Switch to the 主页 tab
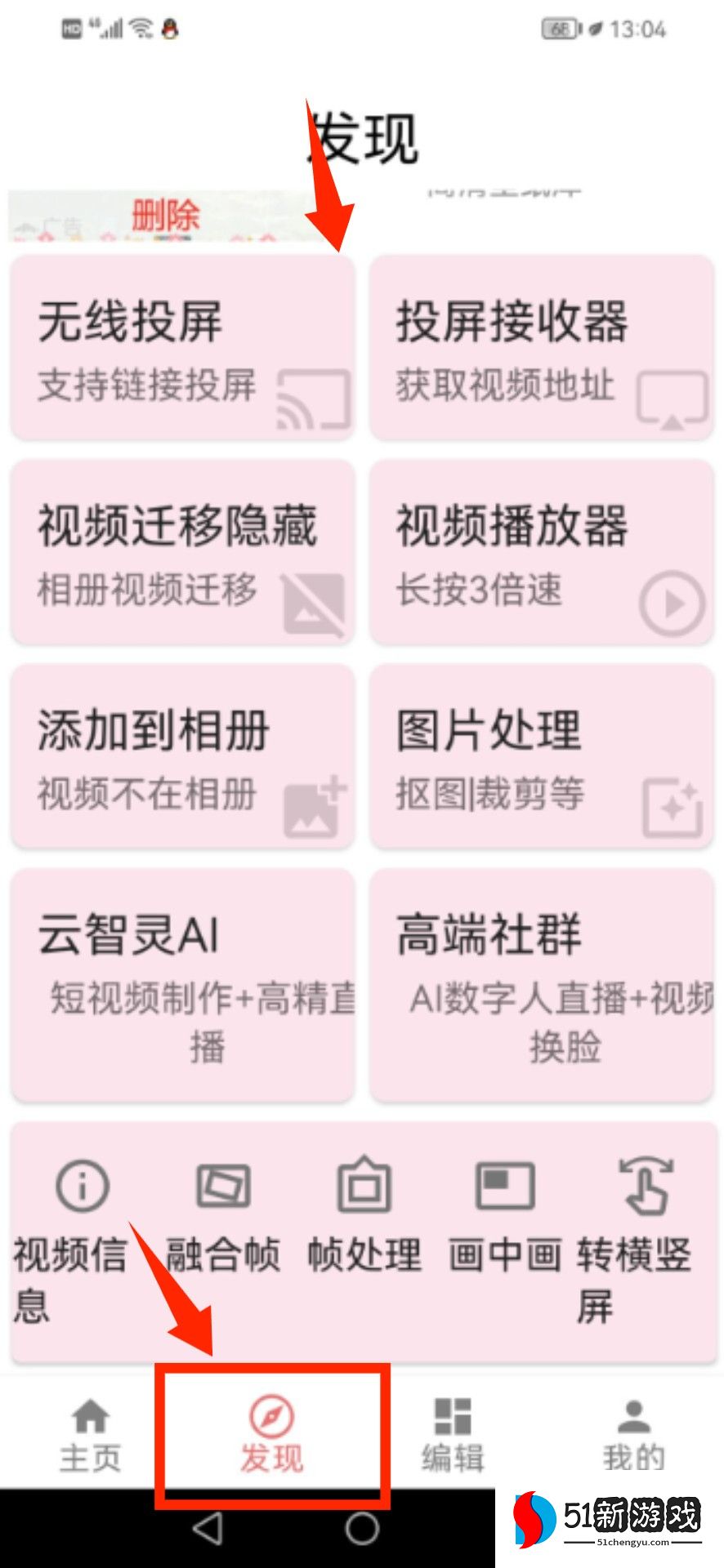 [90, 1435]
